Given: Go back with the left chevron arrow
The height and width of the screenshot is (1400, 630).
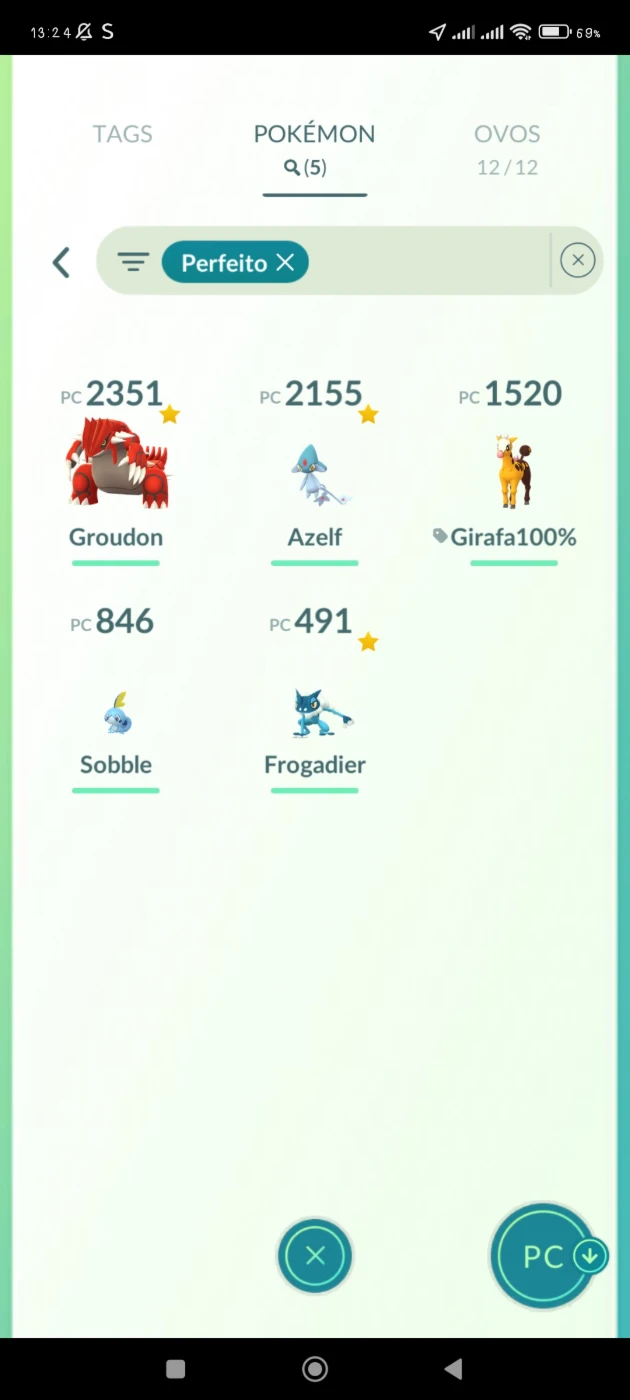Looking at the screenshot, I should (x=61, y=263).
